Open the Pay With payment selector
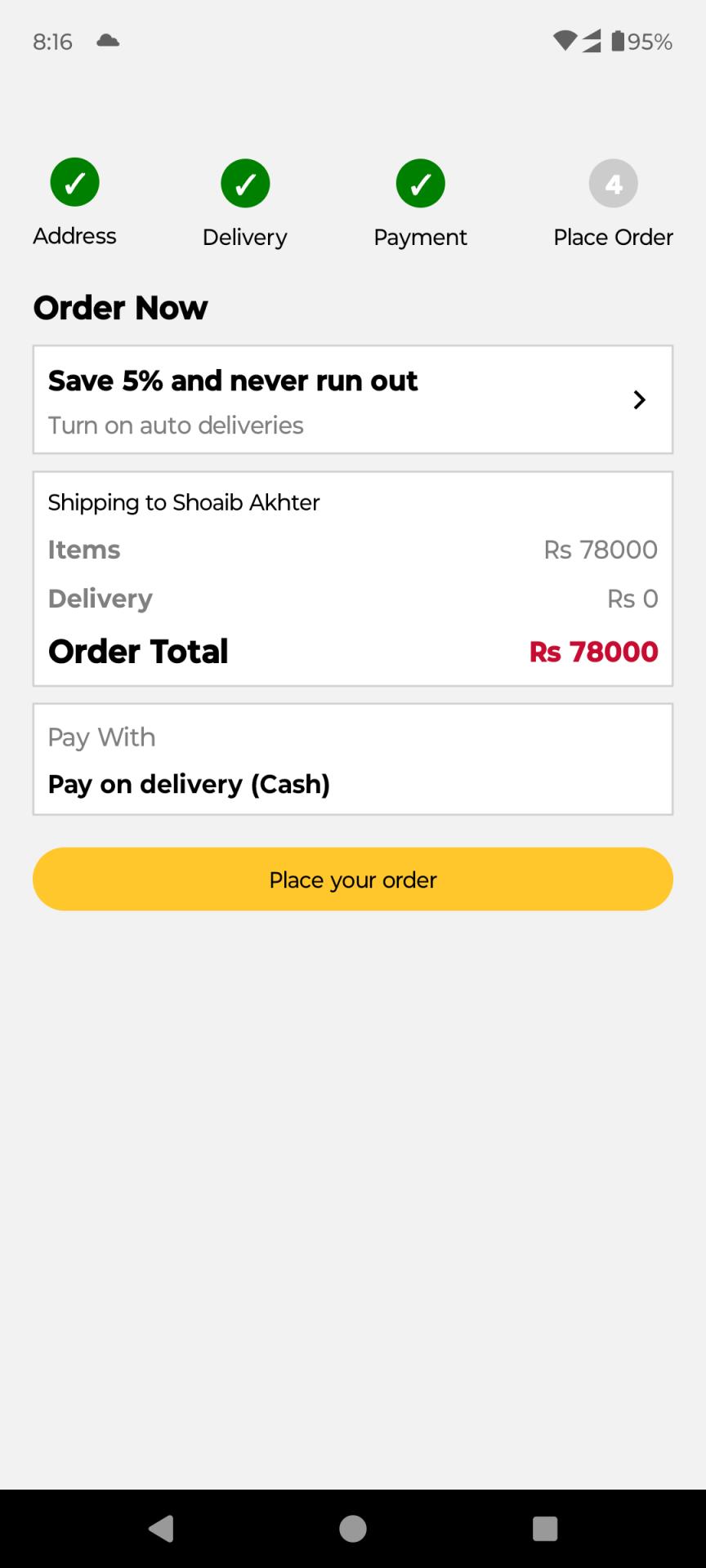The height and width of the screenshot is (1568, 706). point(352,758)
